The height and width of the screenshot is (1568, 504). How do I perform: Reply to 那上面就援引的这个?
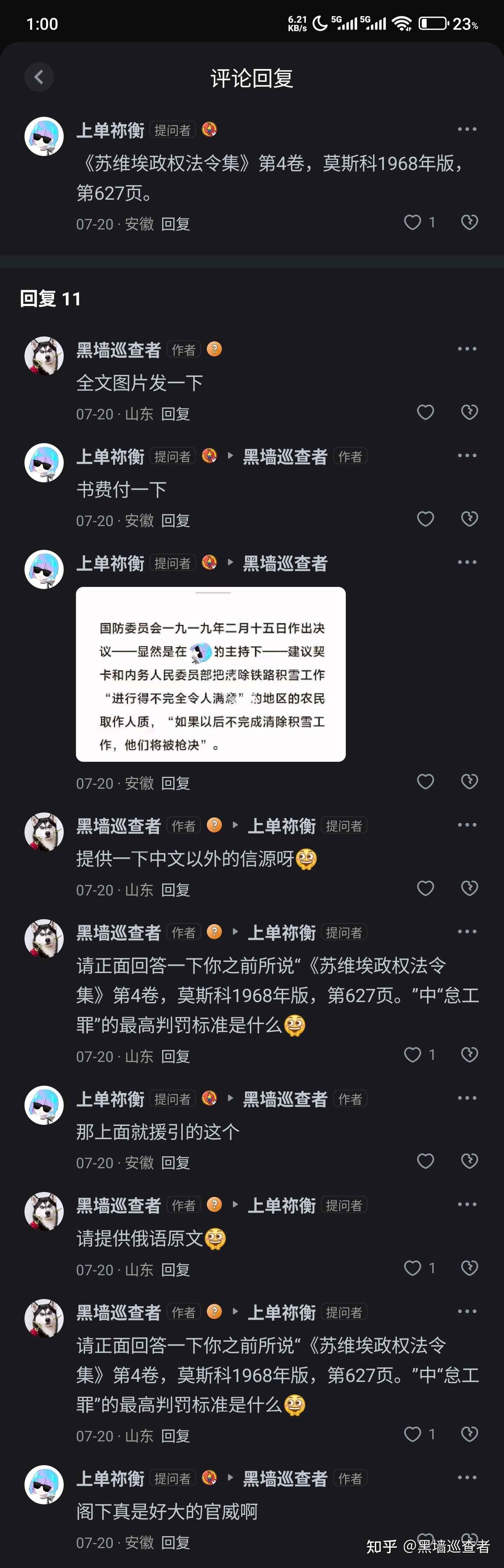pyautogui.click(x=175, y=1163)
